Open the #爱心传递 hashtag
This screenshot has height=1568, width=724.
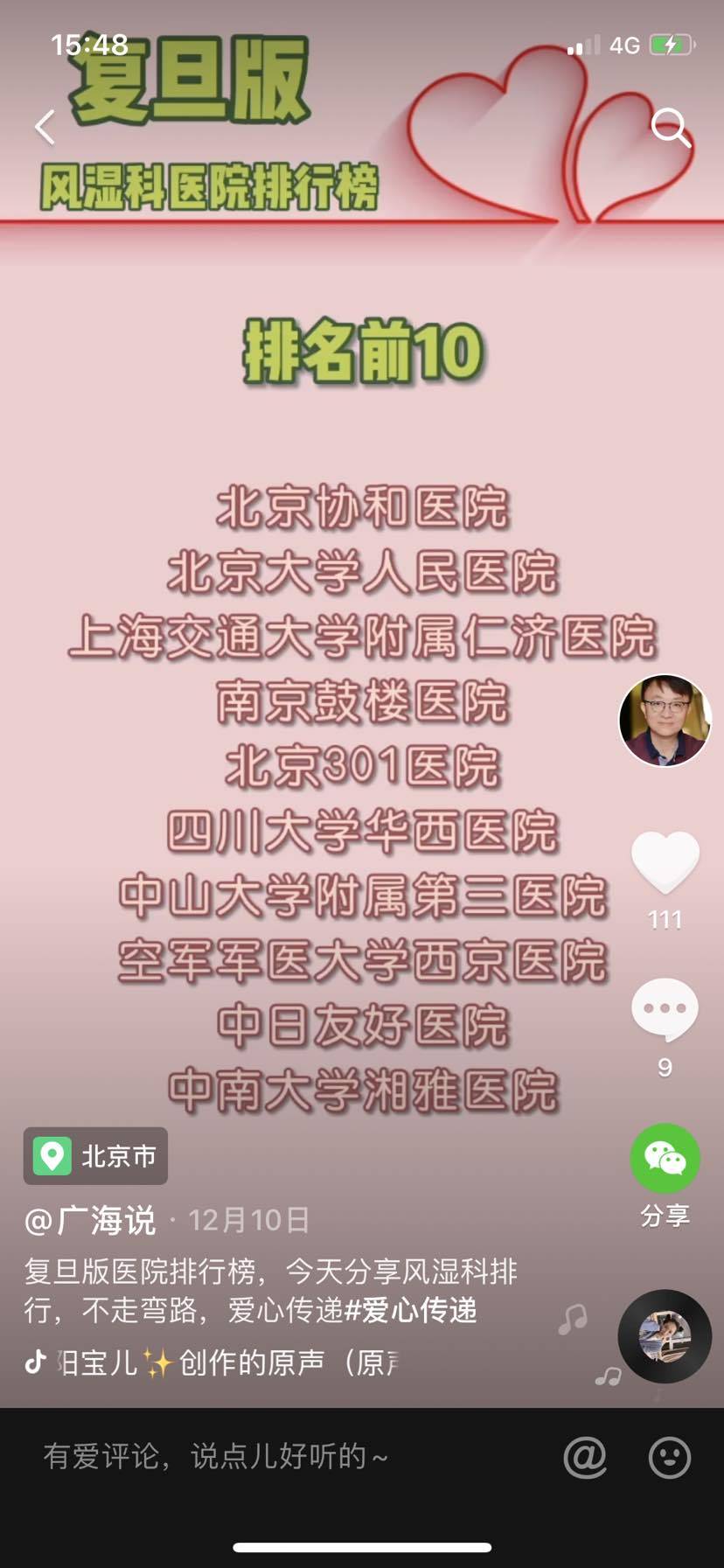point(411,1310)
